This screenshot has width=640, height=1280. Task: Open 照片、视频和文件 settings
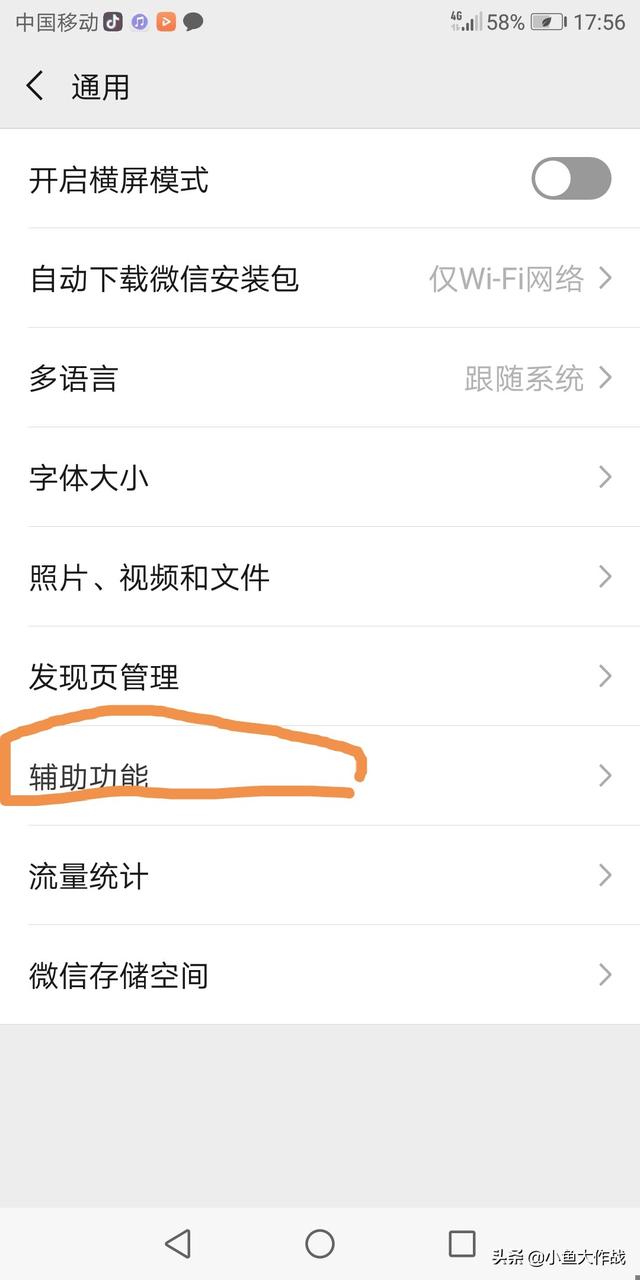(320, 577)
